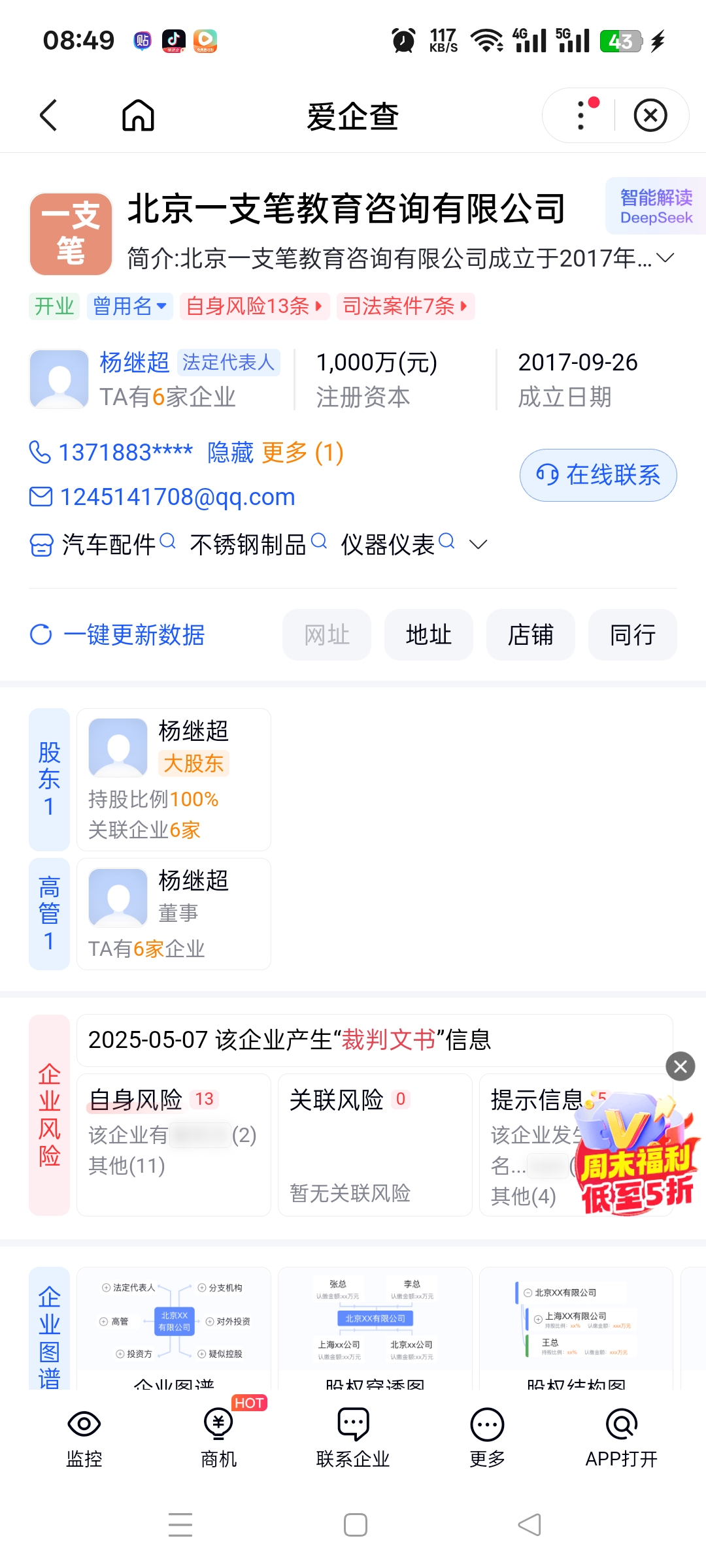706x1568 pixels.
Task: Show 更多 (1) phone numbers
Action: coord(303,452)
